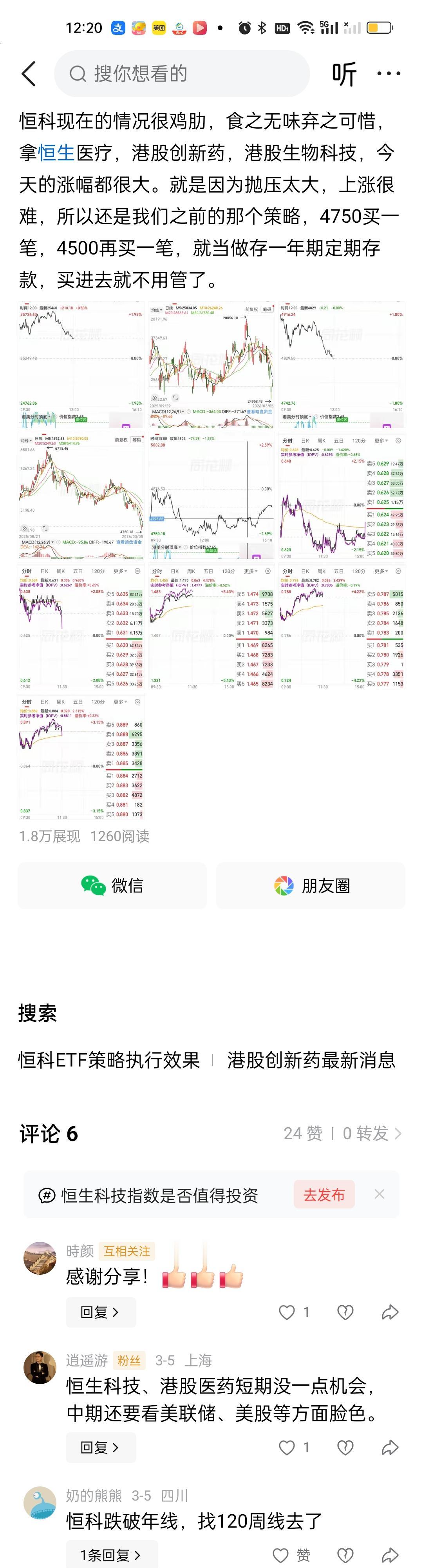This screenshot has height=1568, width=423.
Task: Reply to 逍遥游's comment
Action: 100,1447
